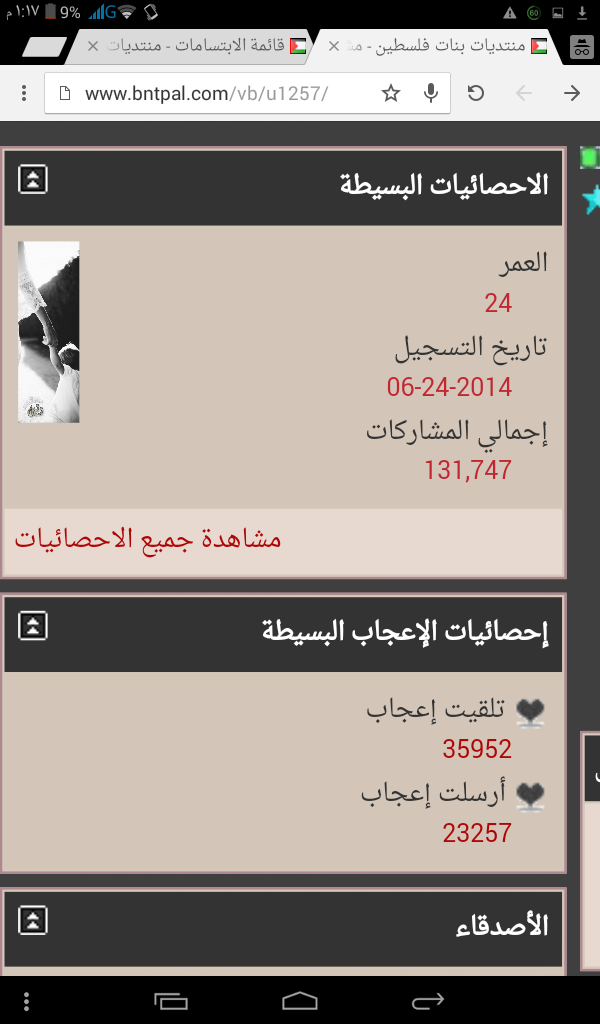Bookmark this page with the star

click(390, 93)
